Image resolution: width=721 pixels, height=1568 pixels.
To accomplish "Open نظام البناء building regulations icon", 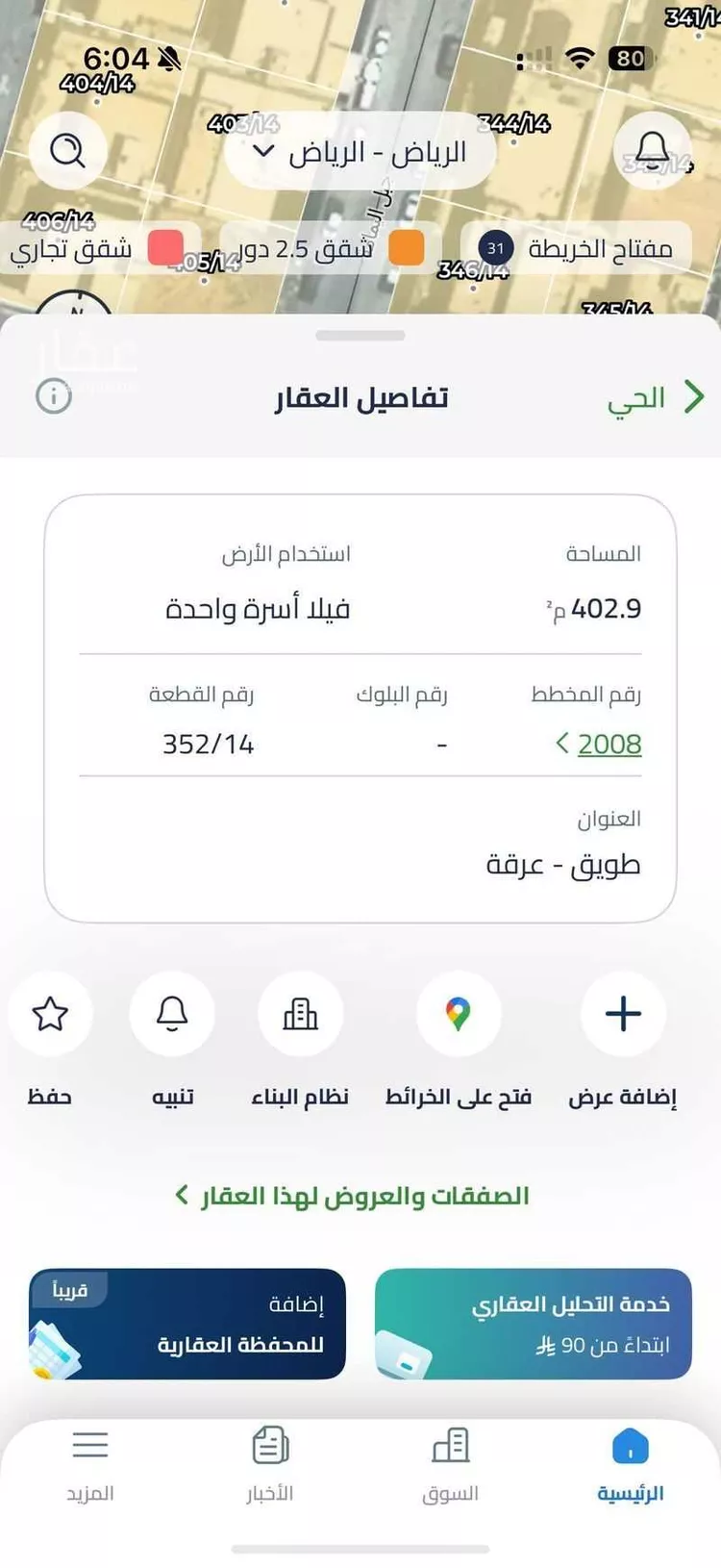I will coord(301,1014).
